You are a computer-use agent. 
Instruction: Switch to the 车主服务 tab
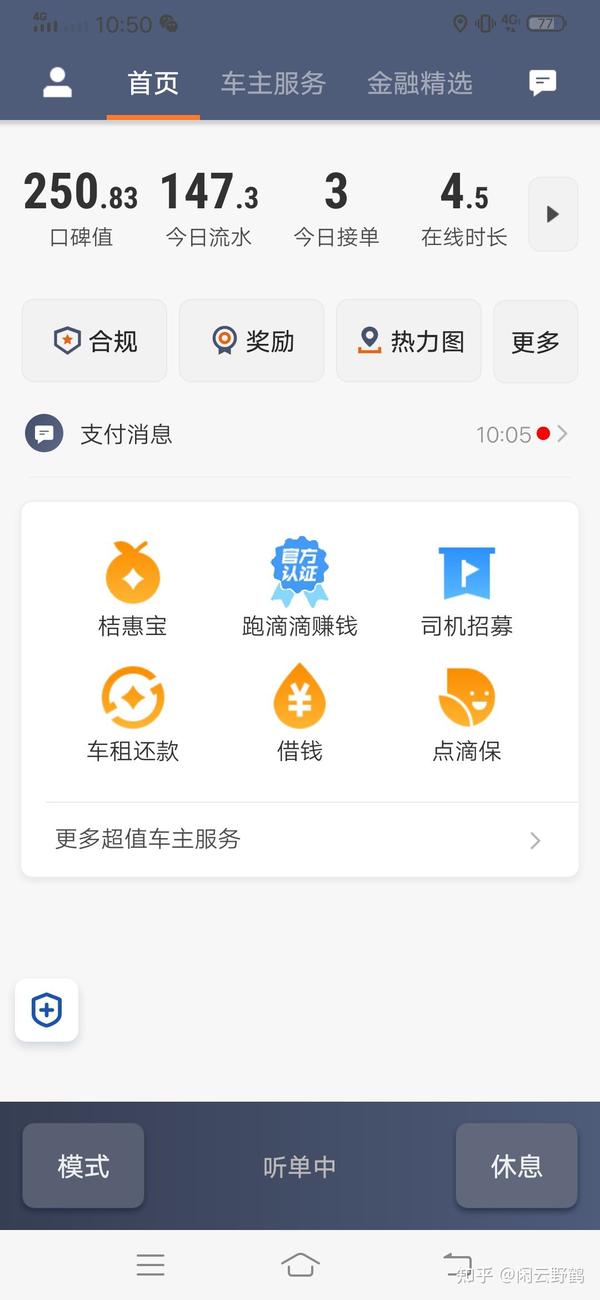pyautogui.click(x=273, y=83)
